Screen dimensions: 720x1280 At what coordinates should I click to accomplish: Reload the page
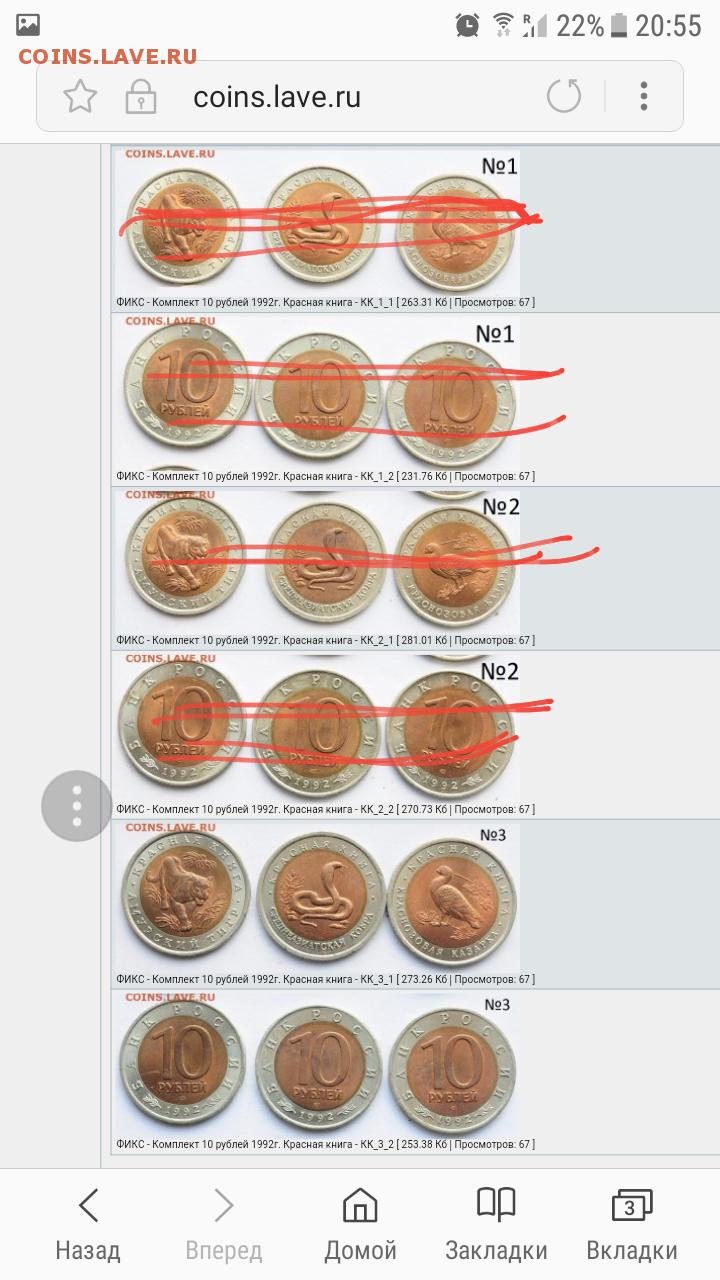click(x=564, y=97)
